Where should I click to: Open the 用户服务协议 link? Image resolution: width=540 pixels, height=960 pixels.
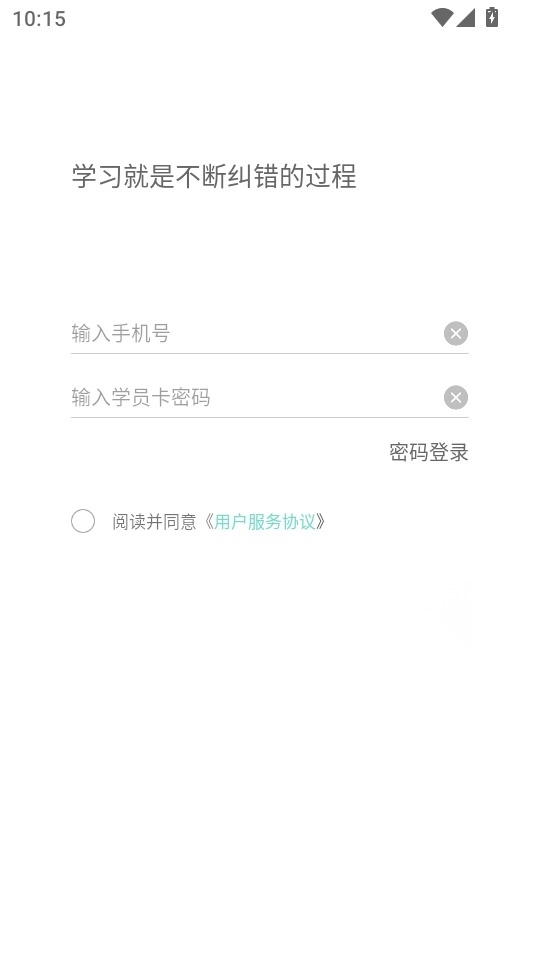(264, 522)
